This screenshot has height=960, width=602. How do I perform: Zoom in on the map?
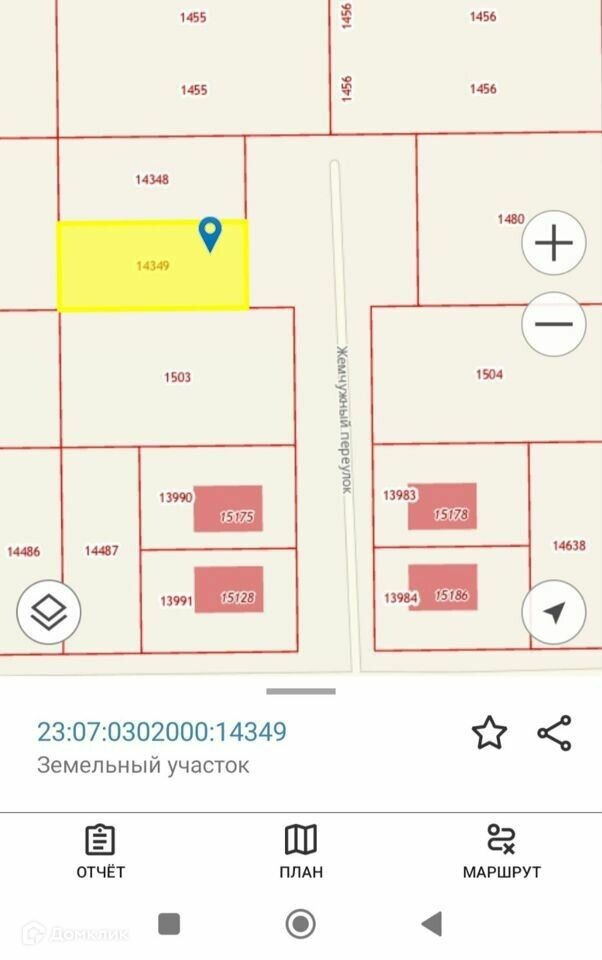554,244
